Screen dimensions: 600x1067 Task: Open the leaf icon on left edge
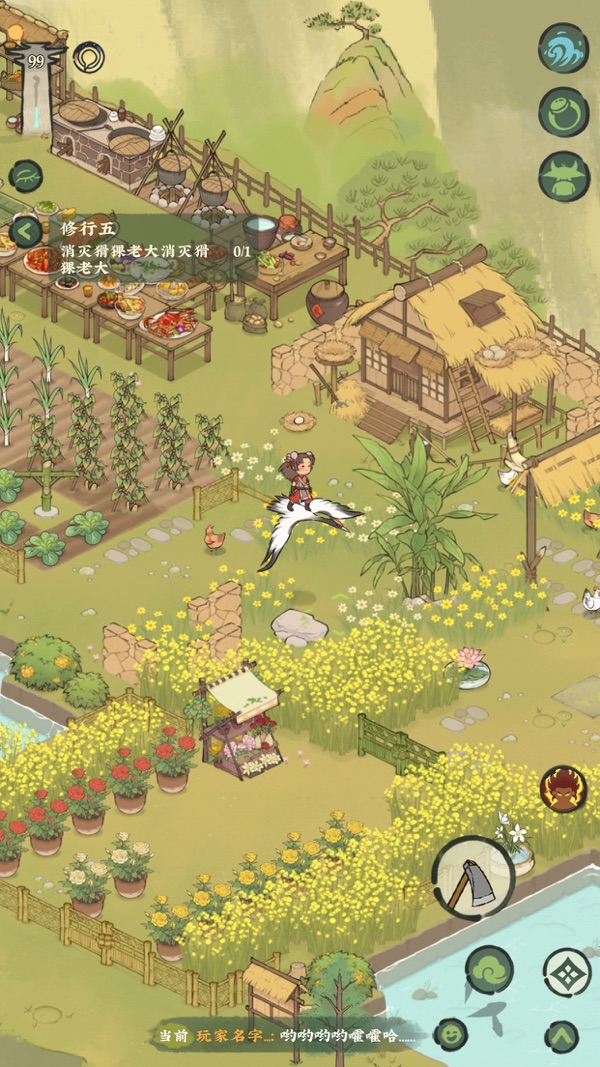(25, 176)
